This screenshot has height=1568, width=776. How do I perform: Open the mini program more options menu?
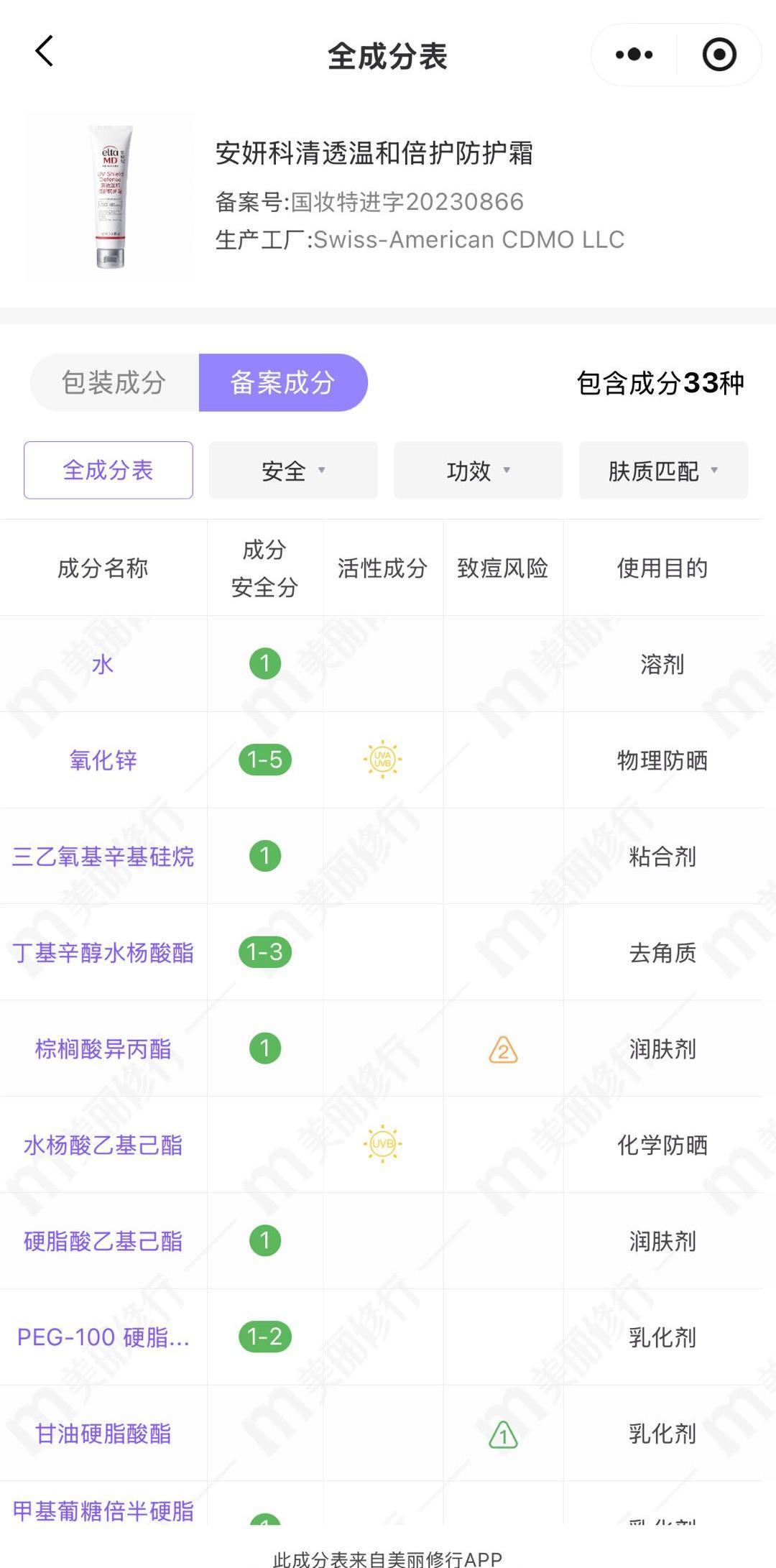pos(634,55)
